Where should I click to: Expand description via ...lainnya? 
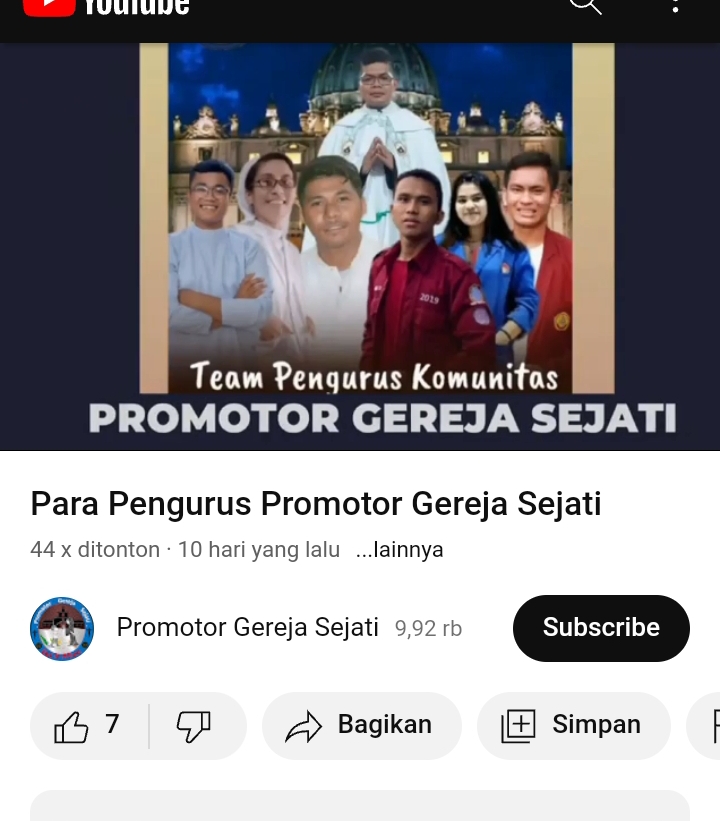pyautogui.click(x=399, y=550)
